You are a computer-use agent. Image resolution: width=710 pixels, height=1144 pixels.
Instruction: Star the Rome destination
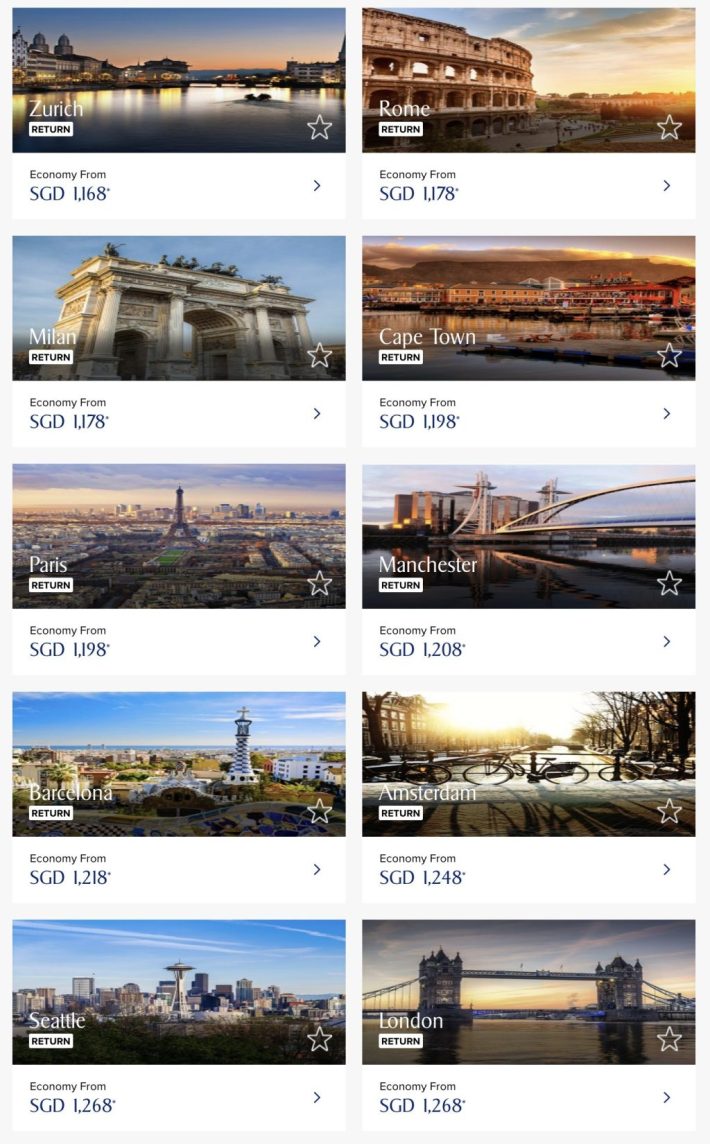click(669, 127)
